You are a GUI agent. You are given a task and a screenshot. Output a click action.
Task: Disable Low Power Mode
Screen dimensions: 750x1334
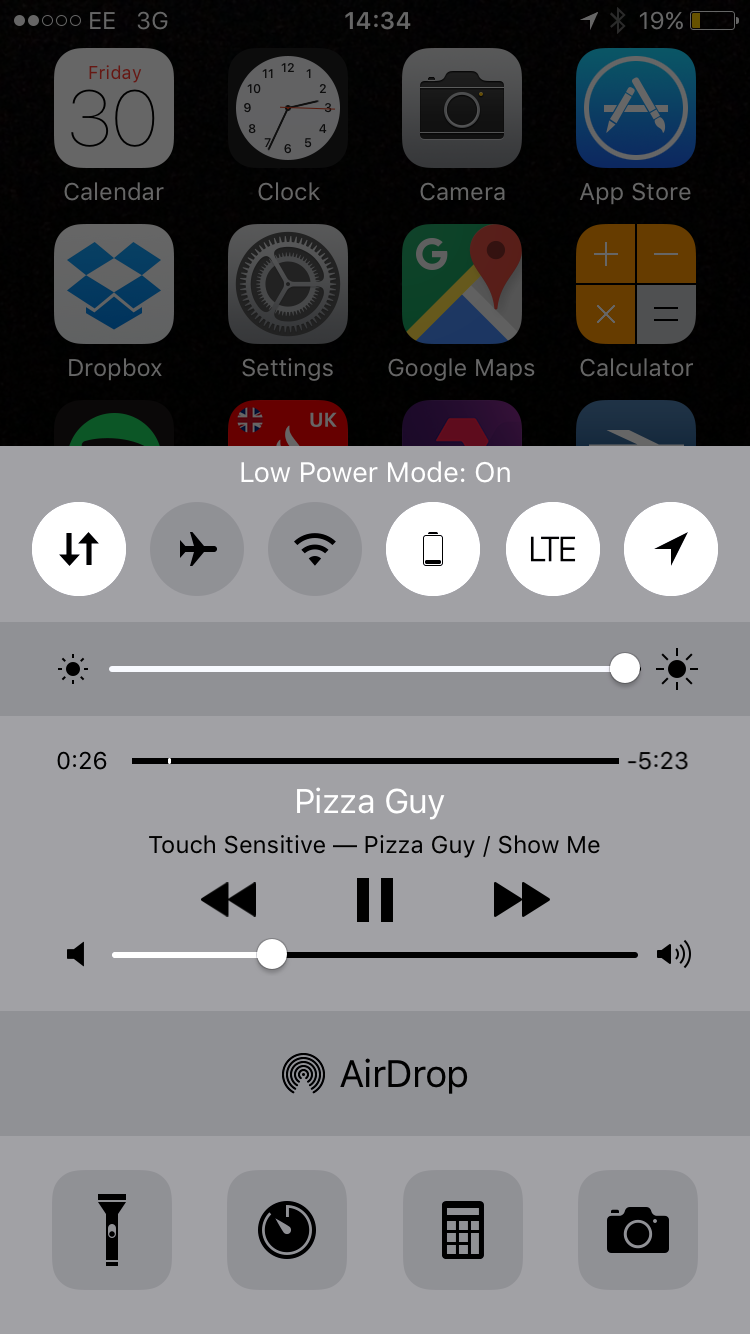pos(433,549)
